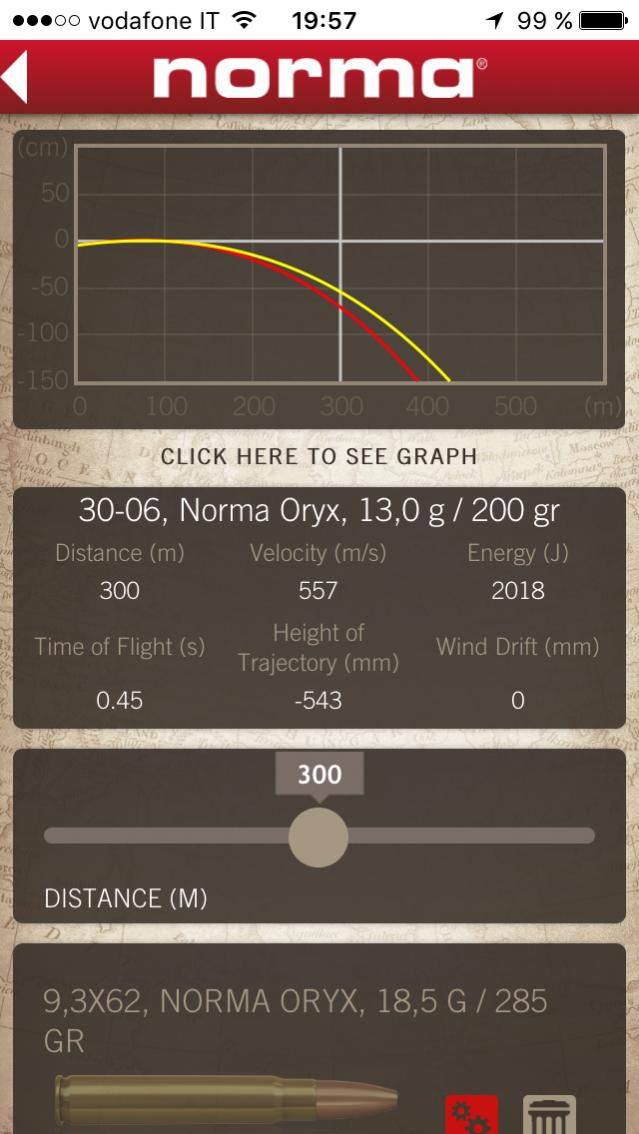
Task: Open settings for the 9,3x62 Norma Oryx cartridge
Action: click(471, 1115)
